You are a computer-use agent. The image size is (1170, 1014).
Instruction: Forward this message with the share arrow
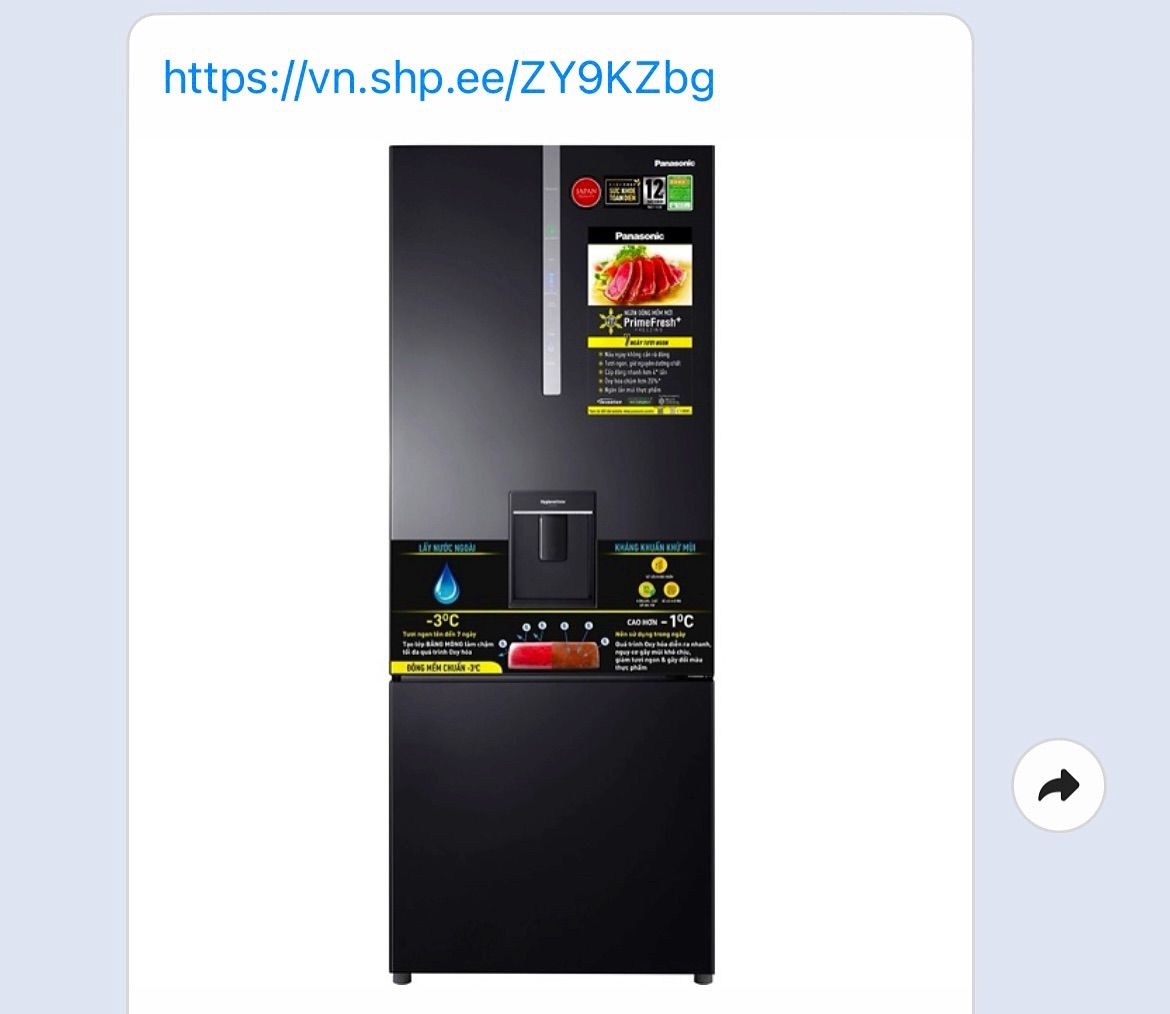tap(1058, 786)
